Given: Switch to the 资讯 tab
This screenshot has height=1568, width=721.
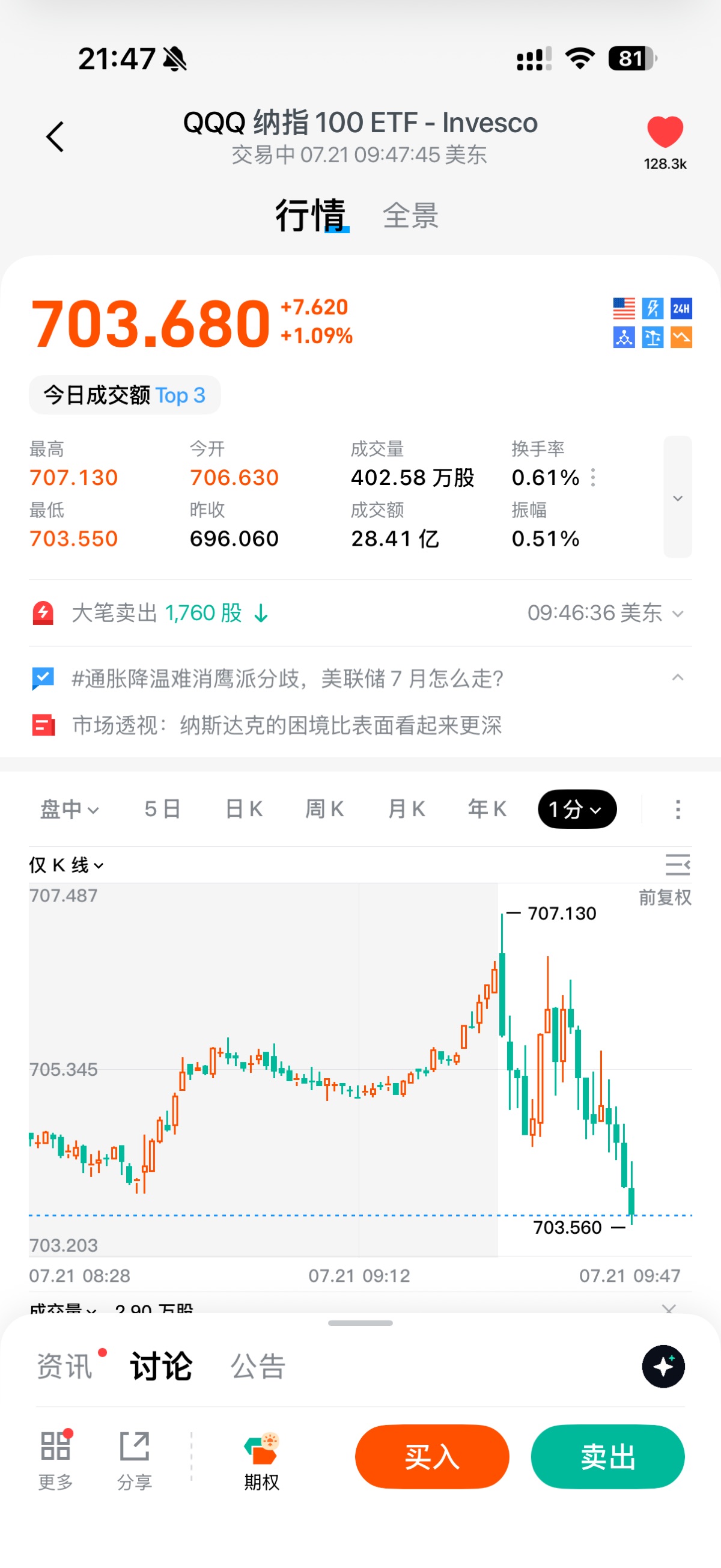Looking at the screenshot, I should click(x=64, y=1367).
